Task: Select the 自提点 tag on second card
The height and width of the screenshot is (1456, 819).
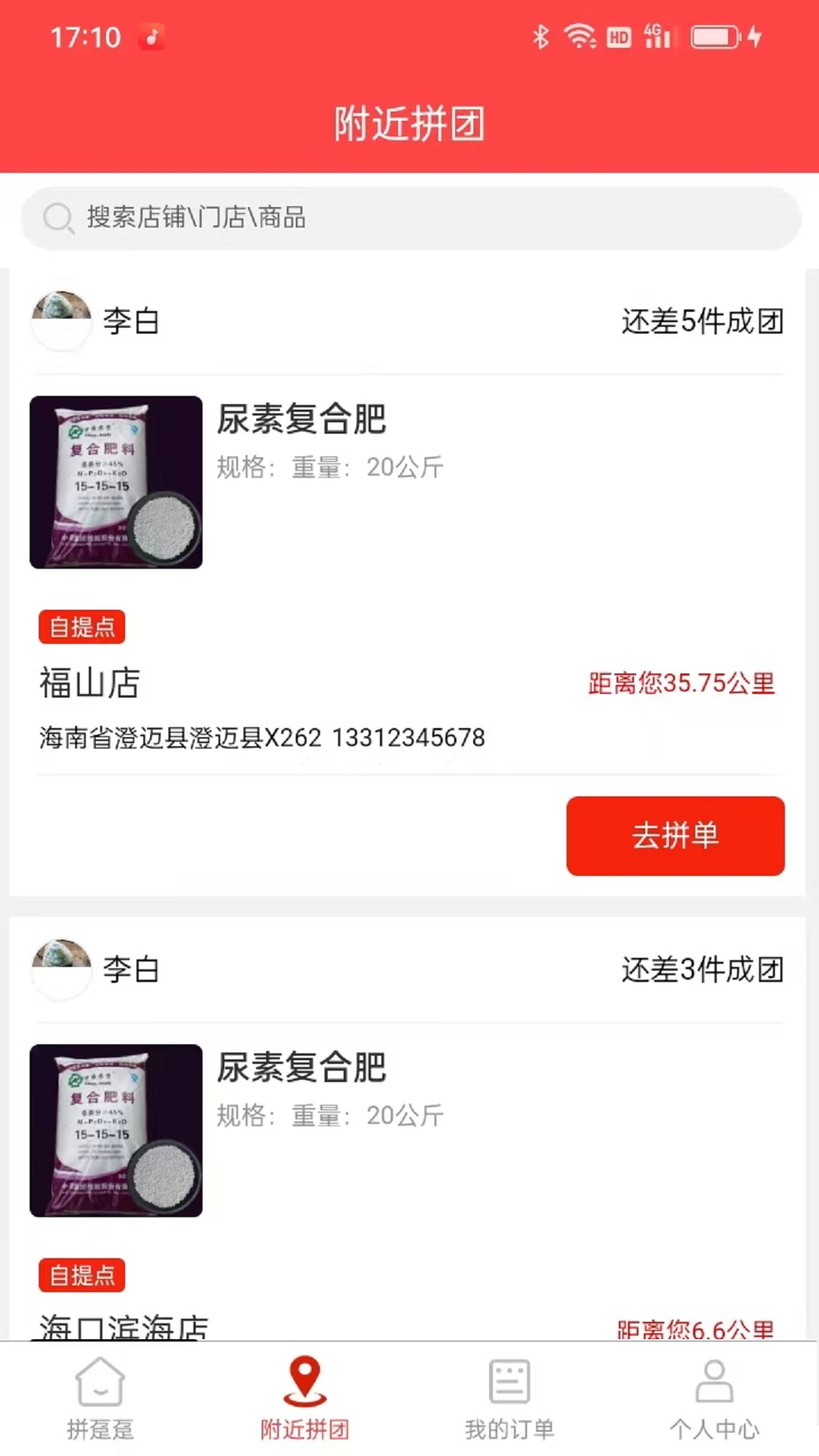Action: pyautogui.click(x=81, y=1276)
